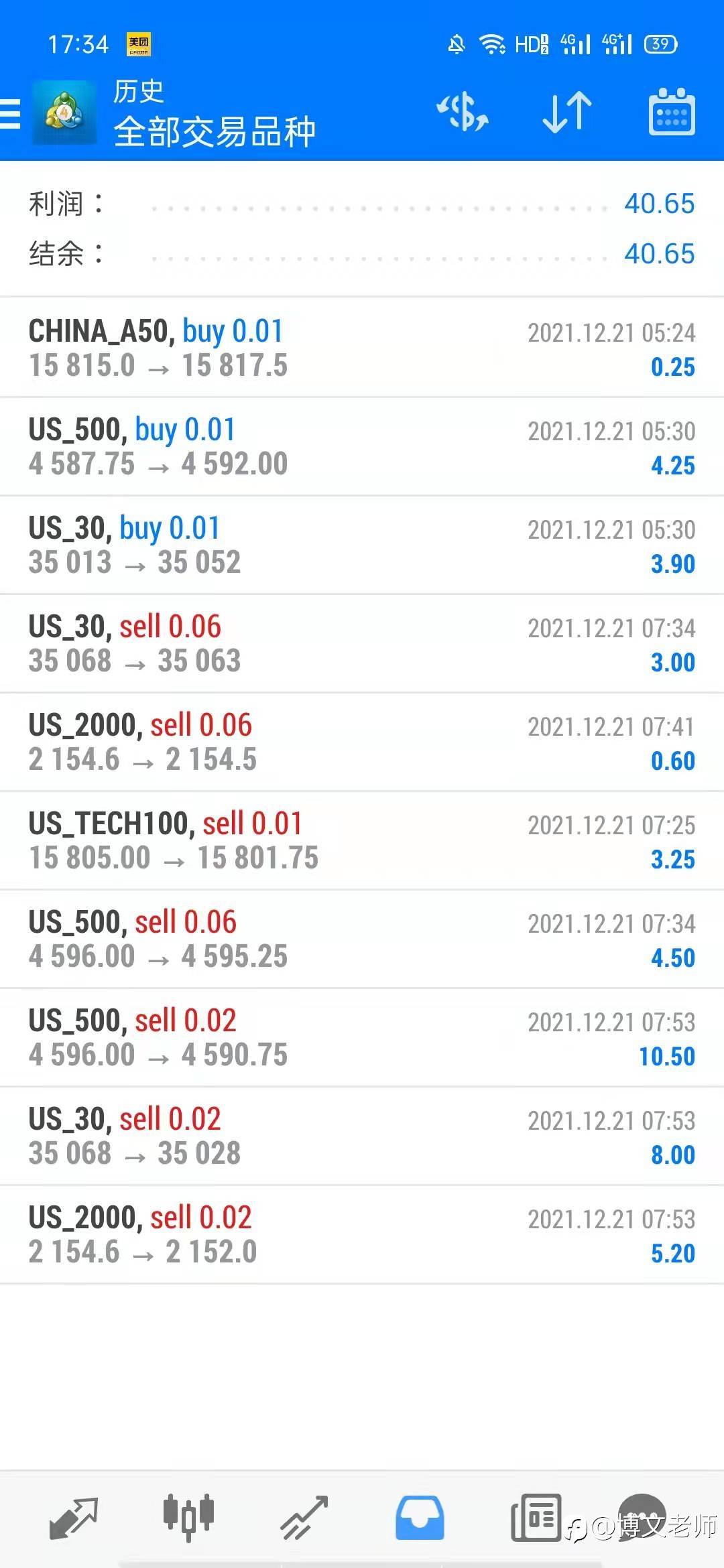Screen dimensions: 724x1568
Task: Switch to the trade trend-line tab
Action: (x=304, y=1518)
